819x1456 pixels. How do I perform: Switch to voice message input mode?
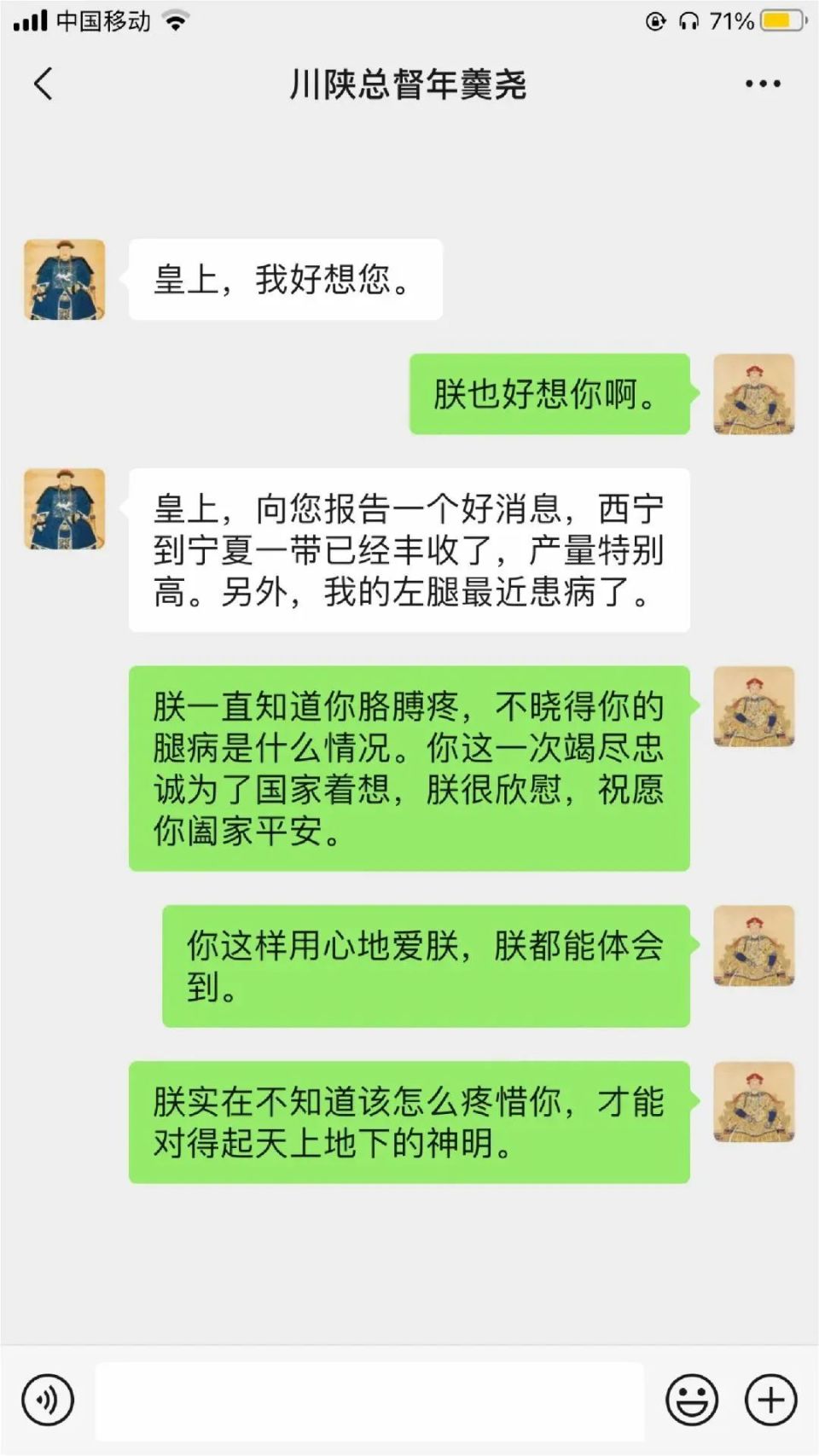pyautogui.click(x=49, y=1400)
